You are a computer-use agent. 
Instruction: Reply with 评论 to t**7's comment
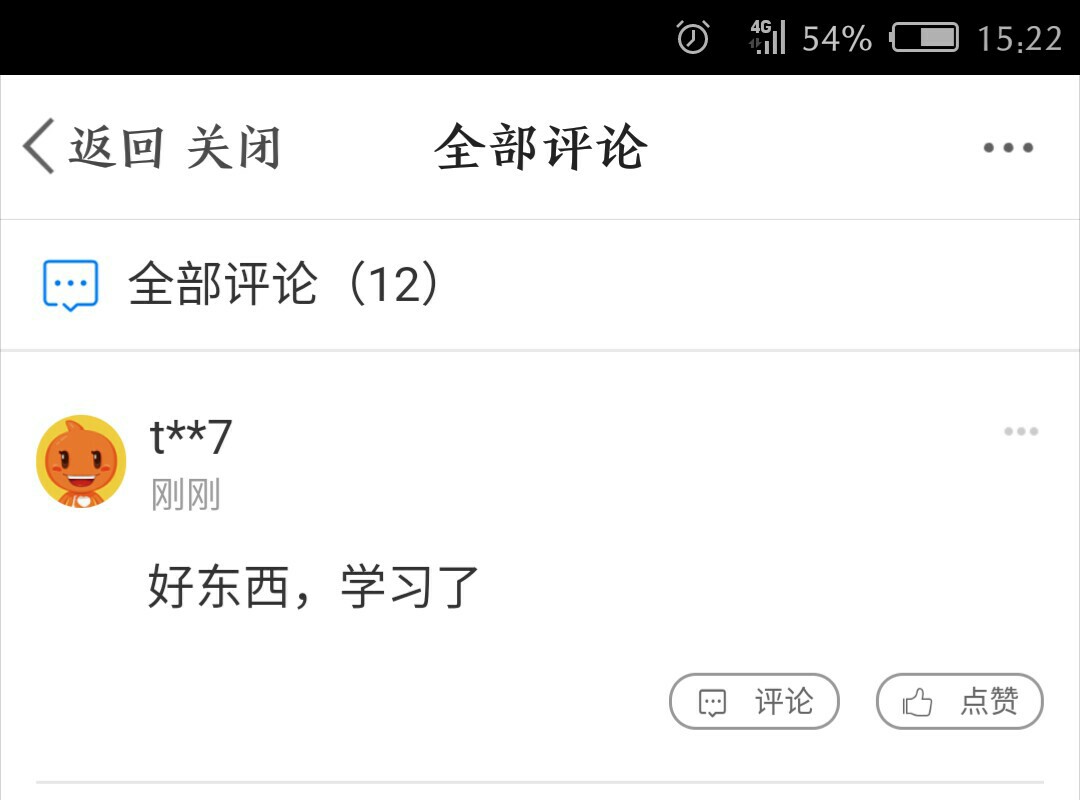point(754,702)
